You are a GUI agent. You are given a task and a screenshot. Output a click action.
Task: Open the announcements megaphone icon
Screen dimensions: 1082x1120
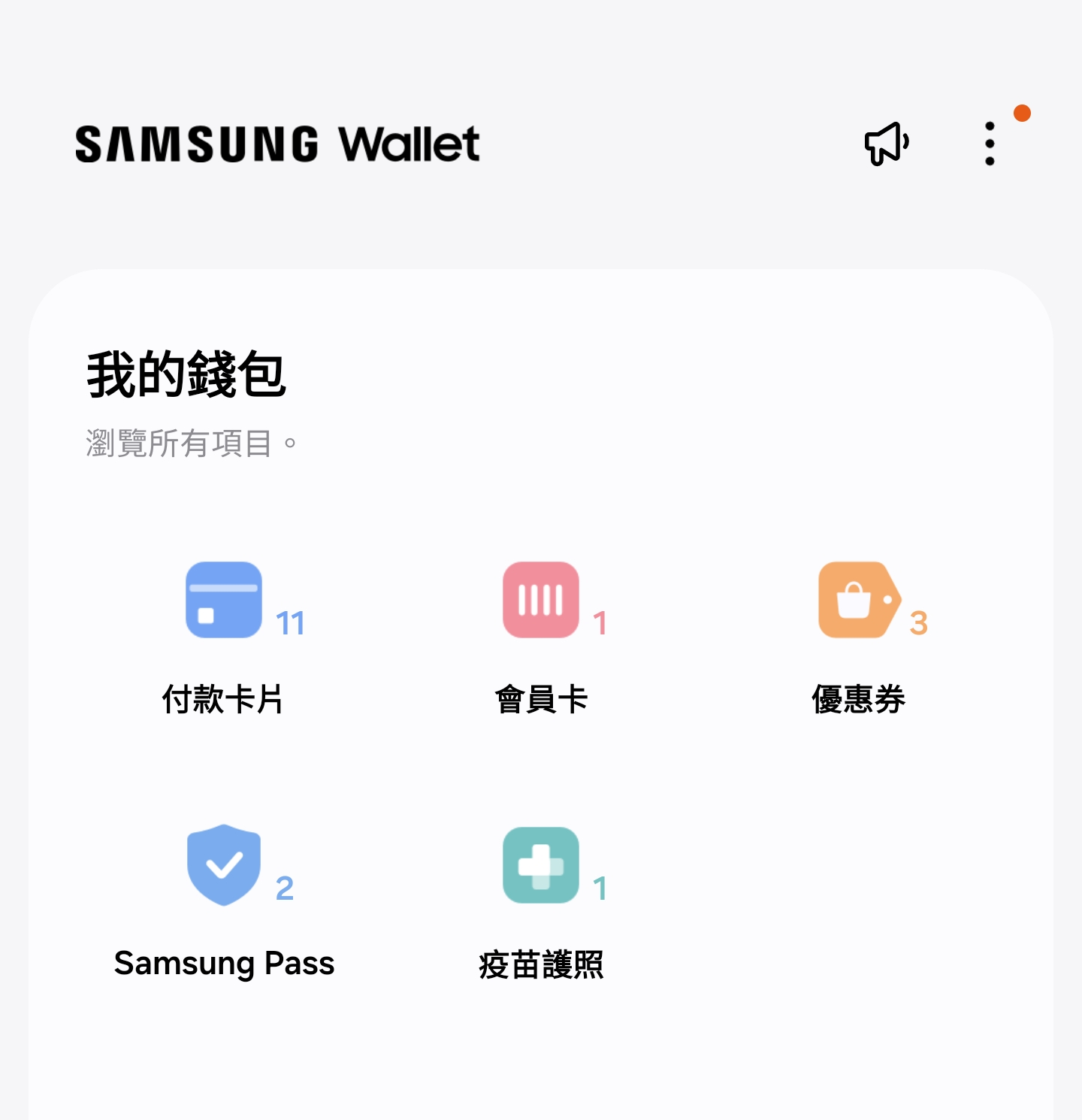coord(887,144)
